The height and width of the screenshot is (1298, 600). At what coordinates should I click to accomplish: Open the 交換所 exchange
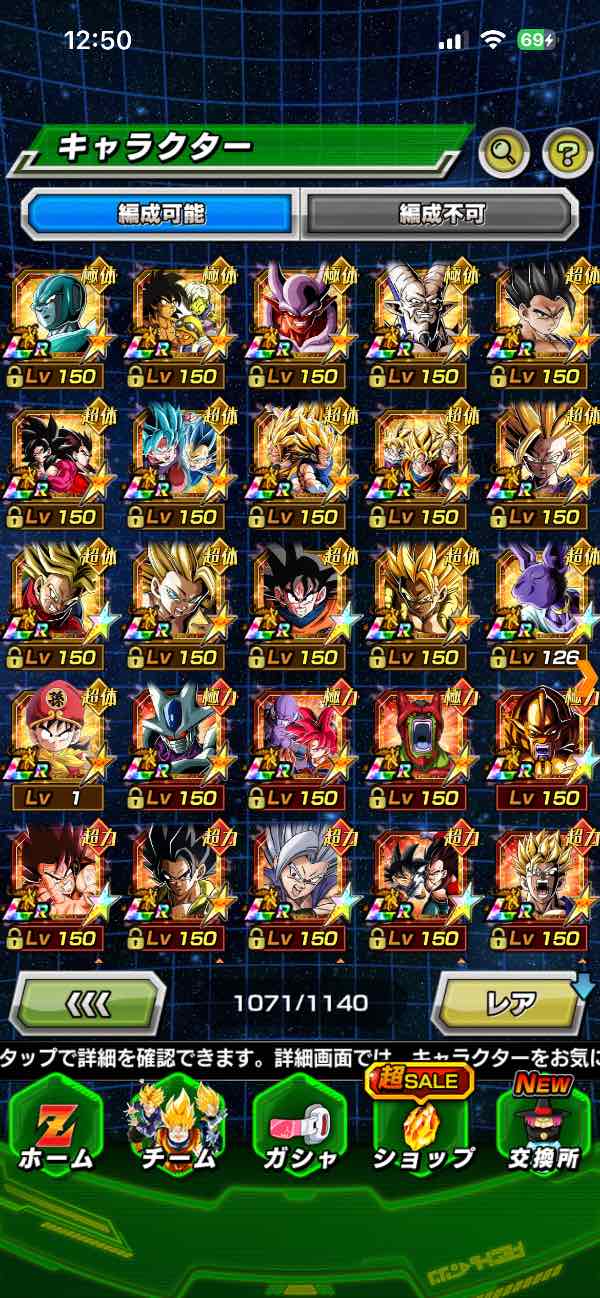coord(544,1128)
